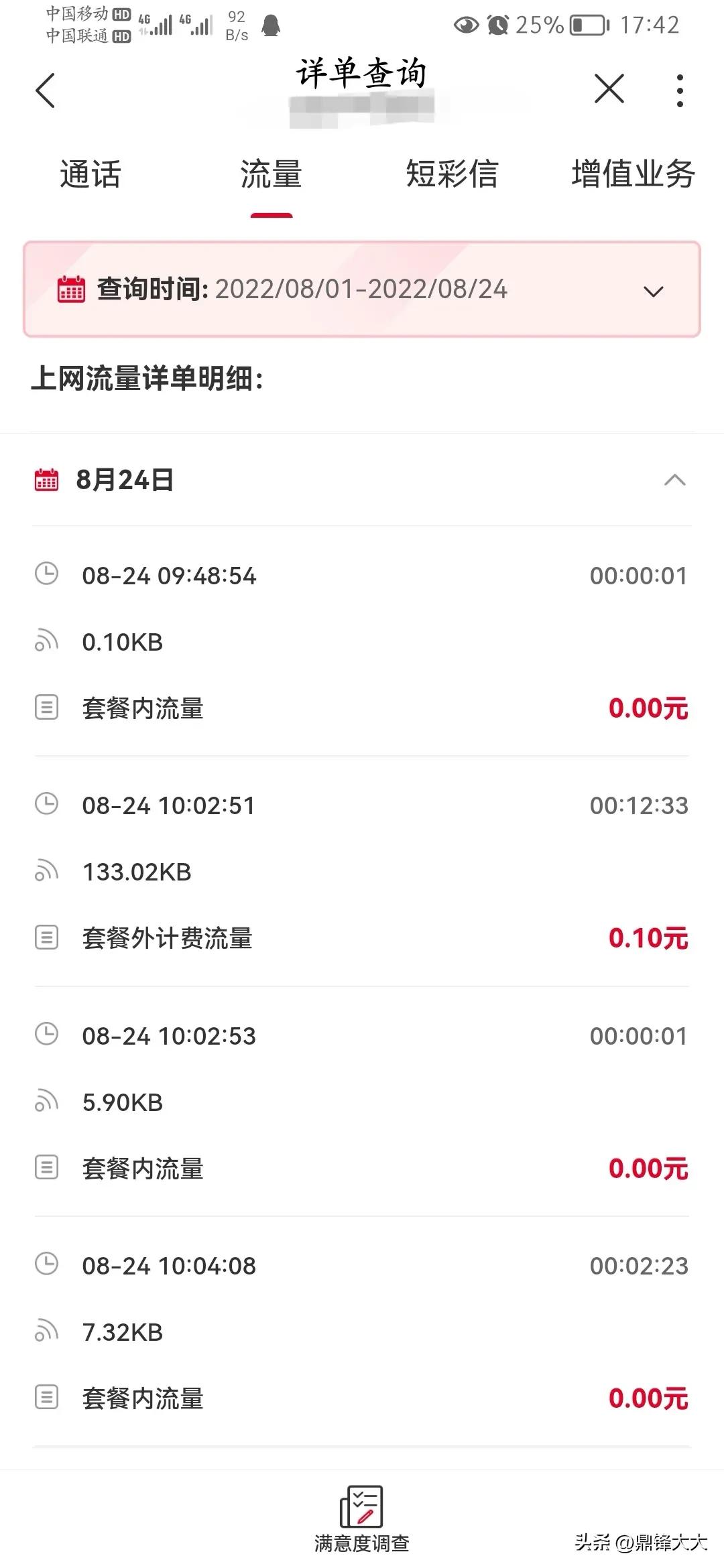Tap the clock icon for record 08-24 09:48:54
The image size is (724, 1568).
coord(46,574)
